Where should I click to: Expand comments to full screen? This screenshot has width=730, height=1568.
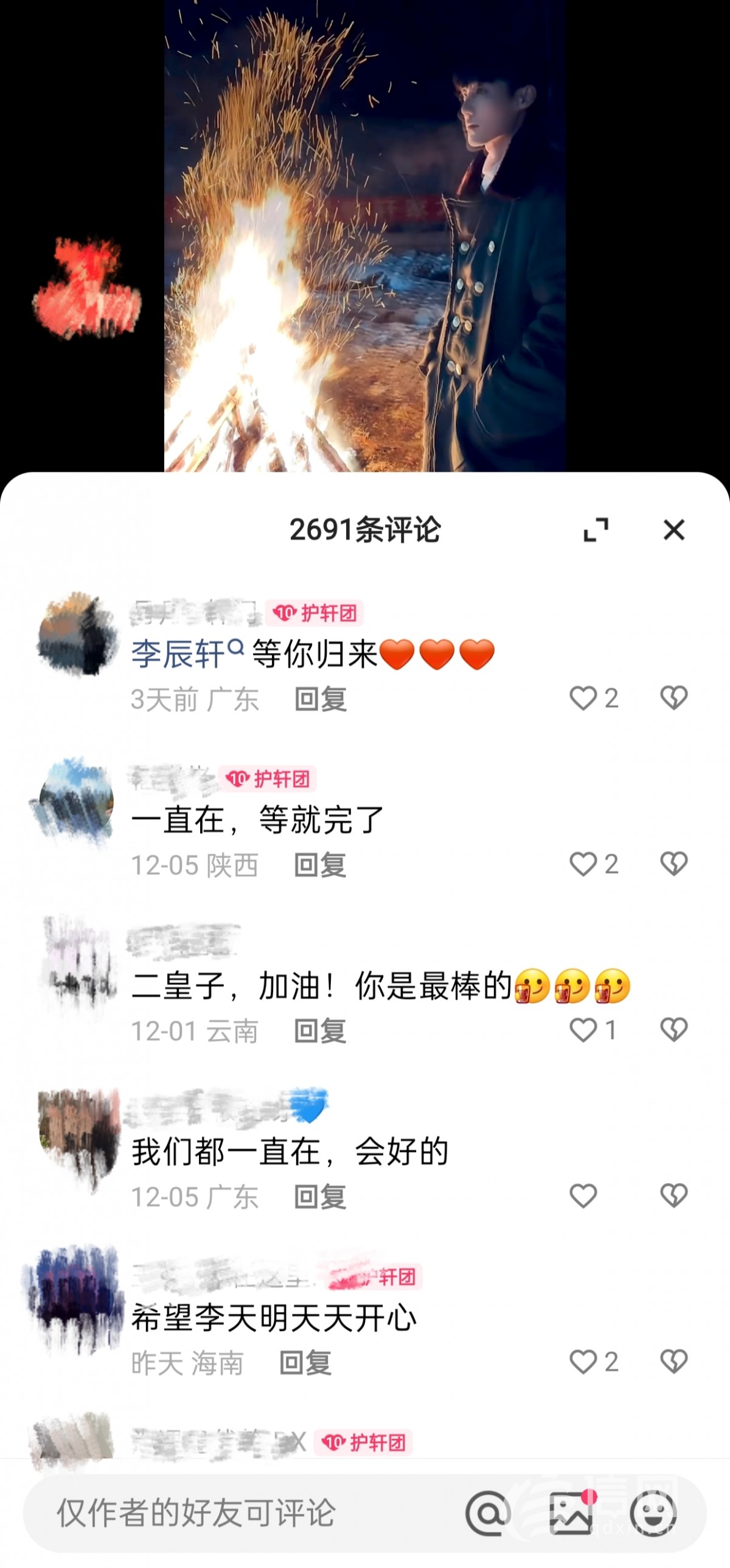coord(596,530)
